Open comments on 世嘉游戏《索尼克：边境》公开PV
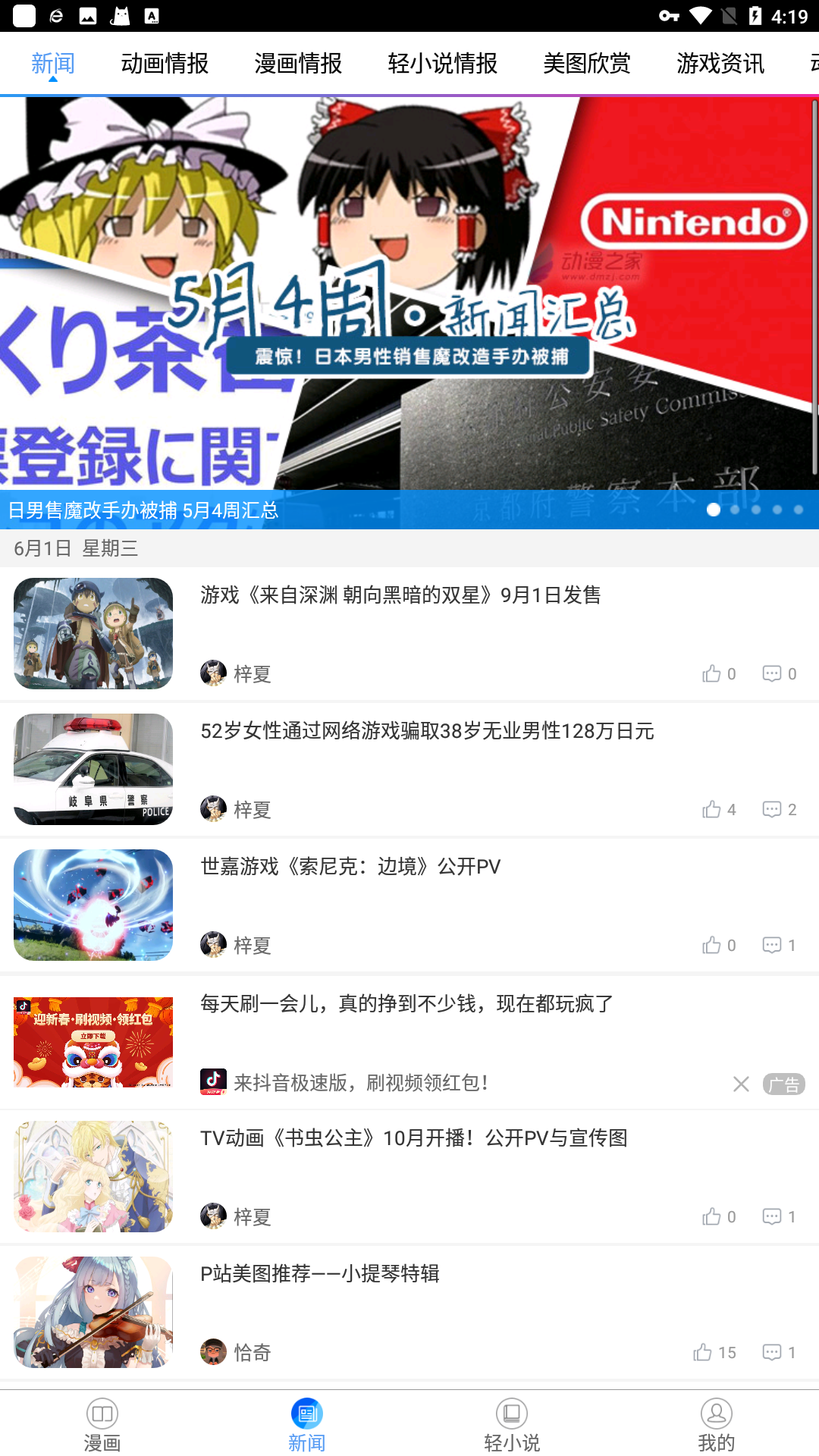Screen dimensions: 819x1456 click(x=772, y=945)
